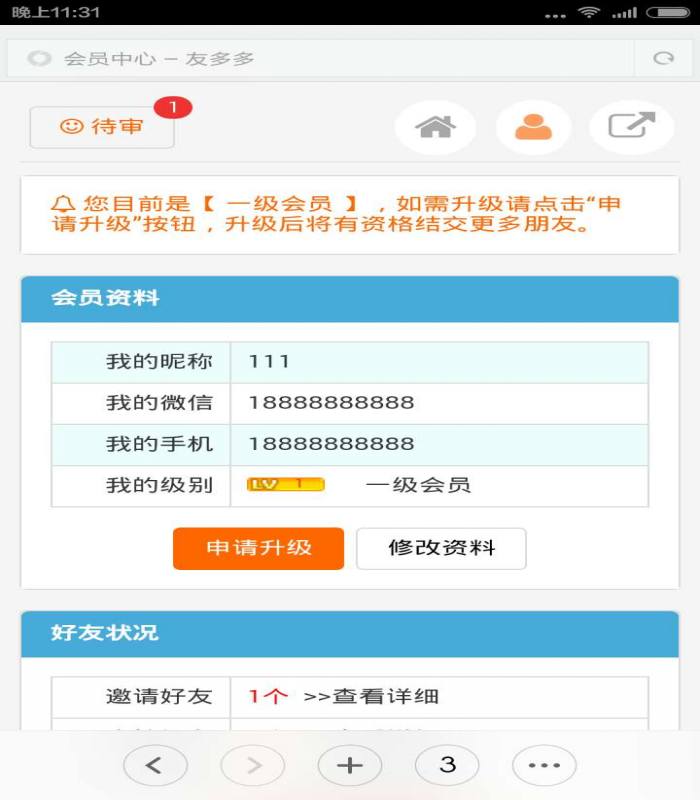Tap the share/export icon

[631, 127]
